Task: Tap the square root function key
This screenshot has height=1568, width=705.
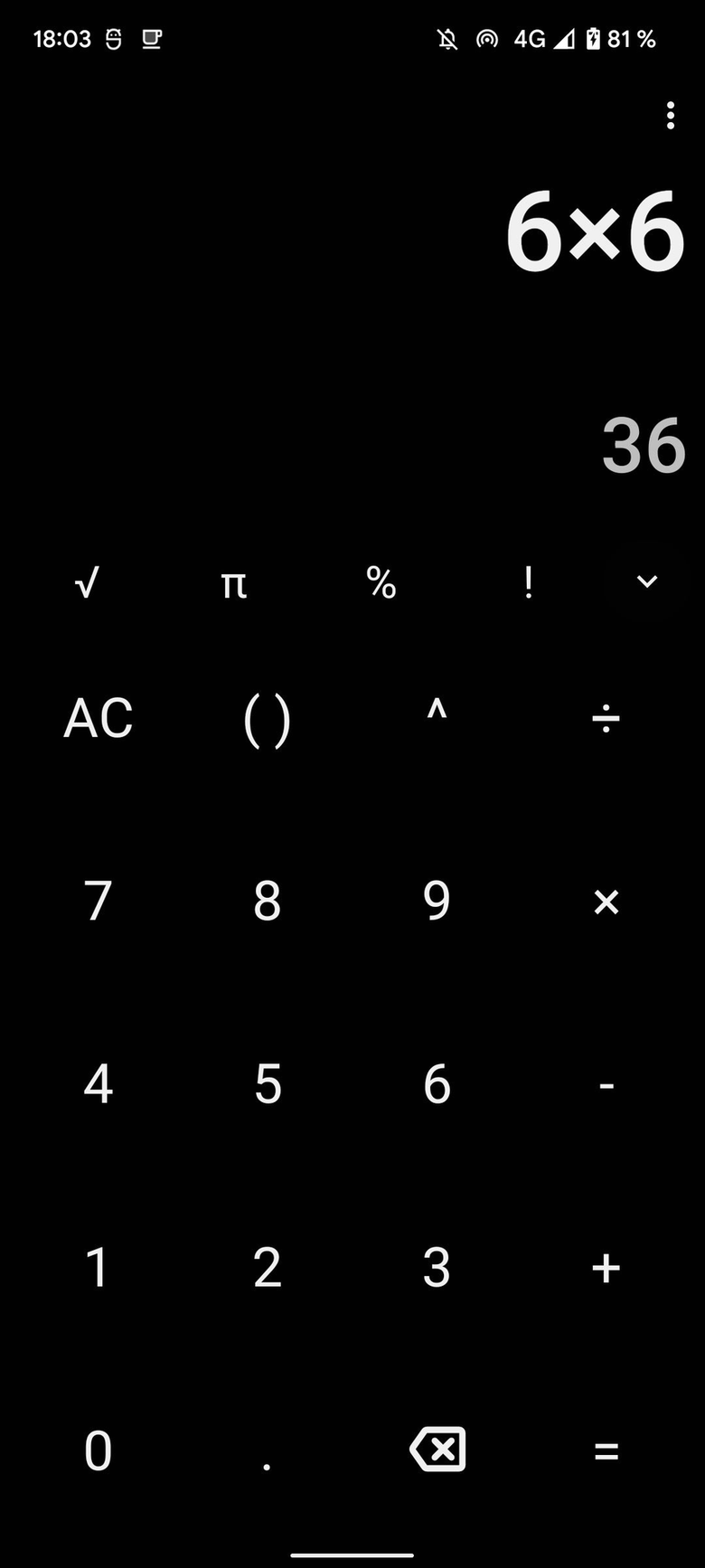Action: tap(86, 583)
